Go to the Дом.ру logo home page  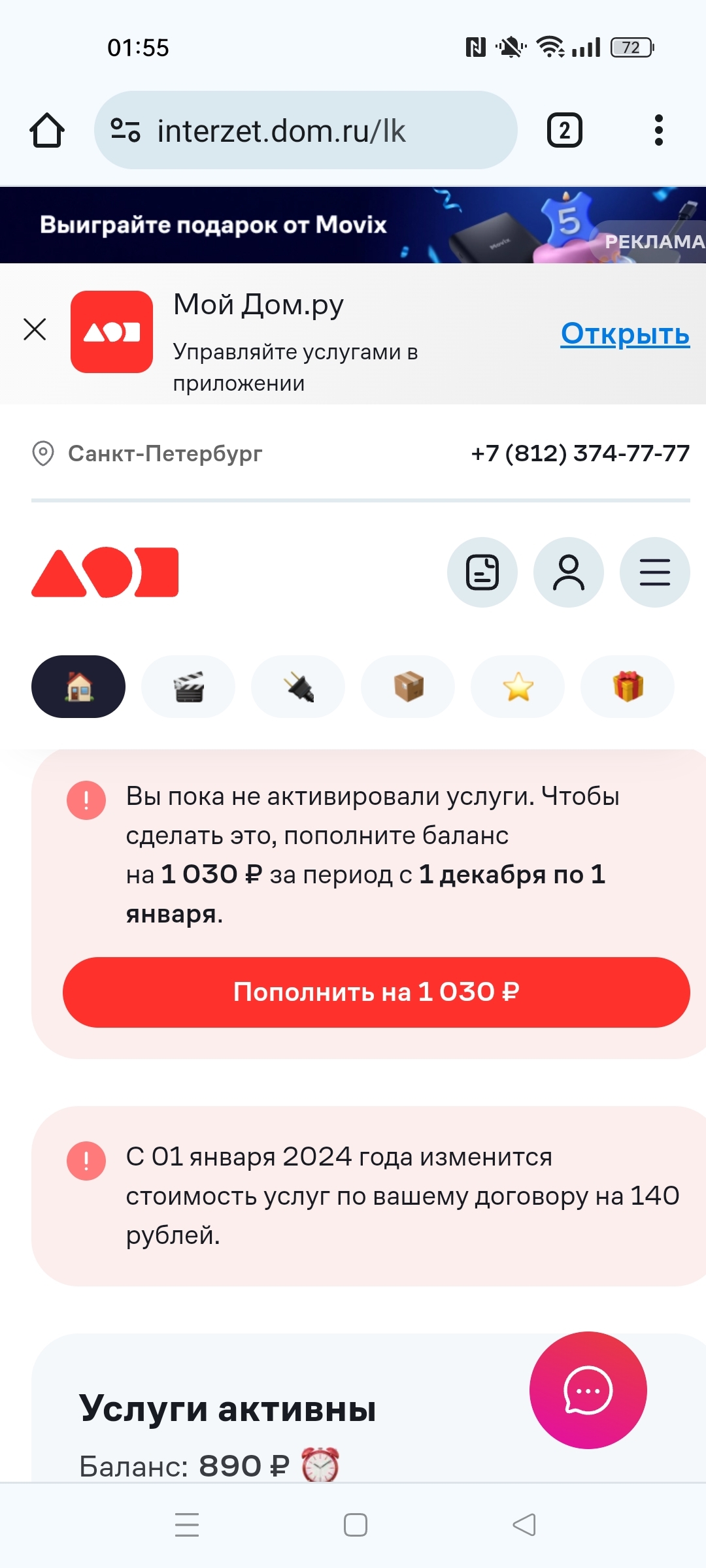105,572
